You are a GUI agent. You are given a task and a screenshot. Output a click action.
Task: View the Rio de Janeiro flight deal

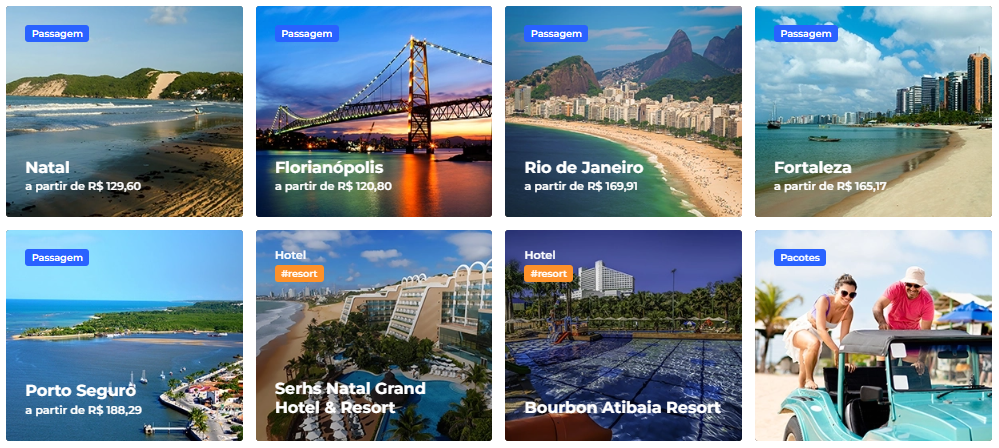[x=623, y=112]
